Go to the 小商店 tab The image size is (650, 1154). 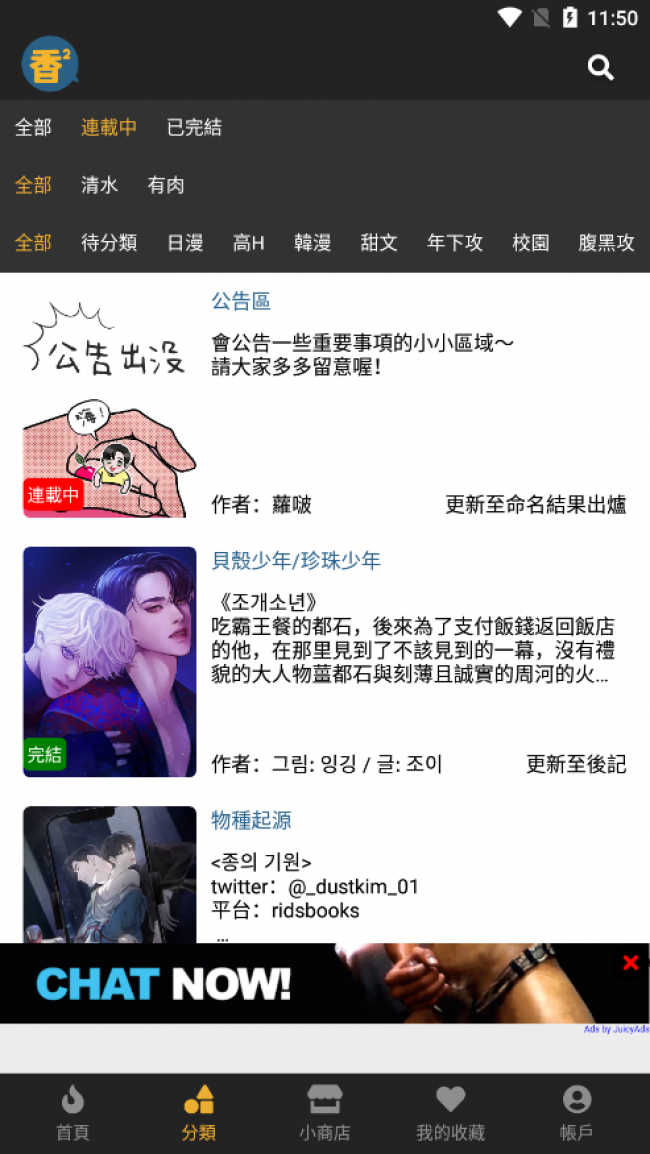pos(324,1112)
